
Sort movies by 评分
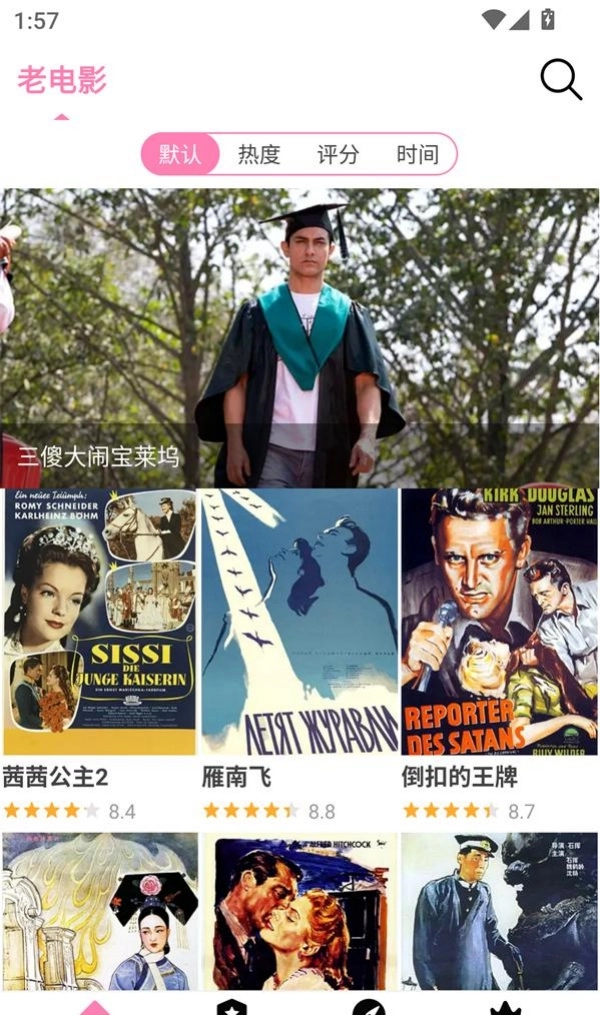point(338,155)
